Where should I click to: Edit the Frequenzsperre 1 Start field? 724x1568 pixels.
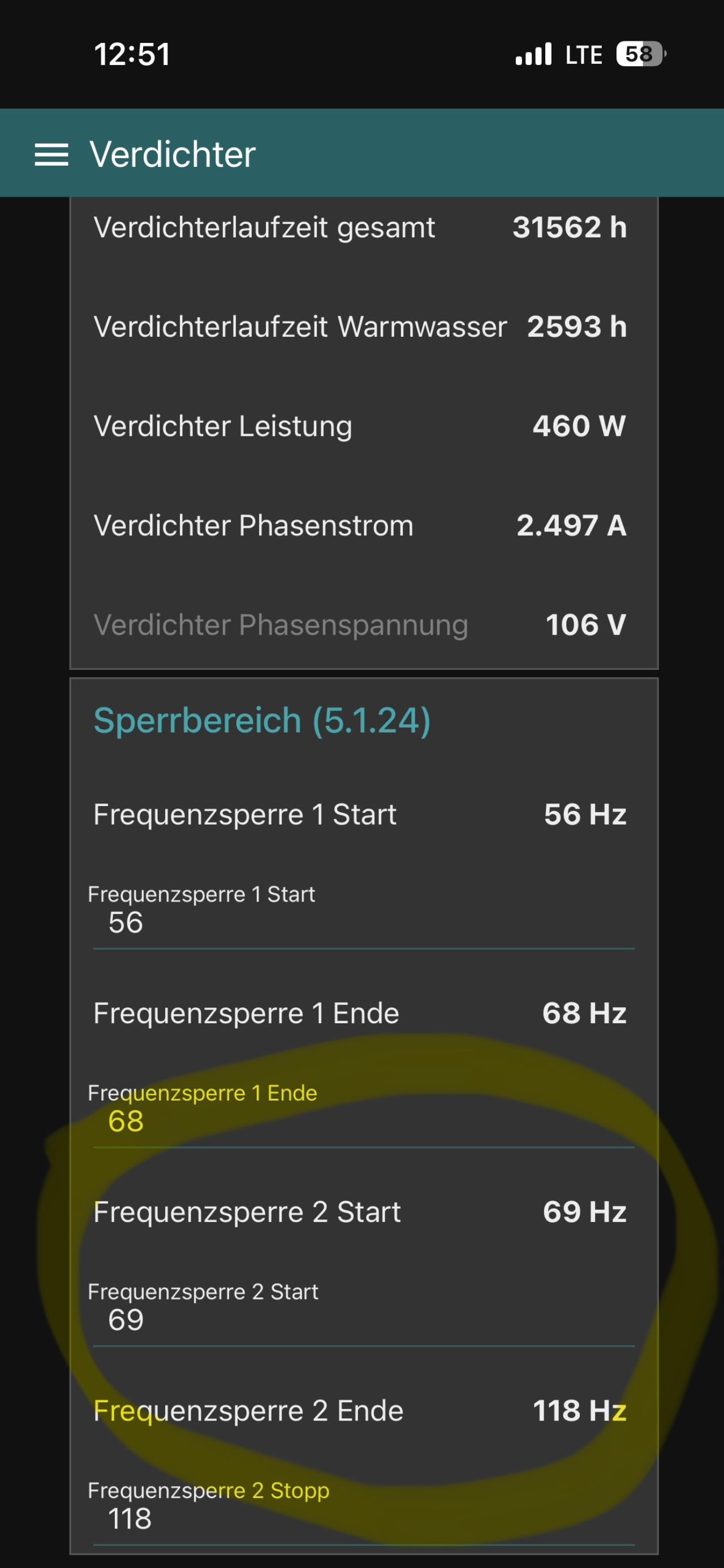[x=363, y=923]
